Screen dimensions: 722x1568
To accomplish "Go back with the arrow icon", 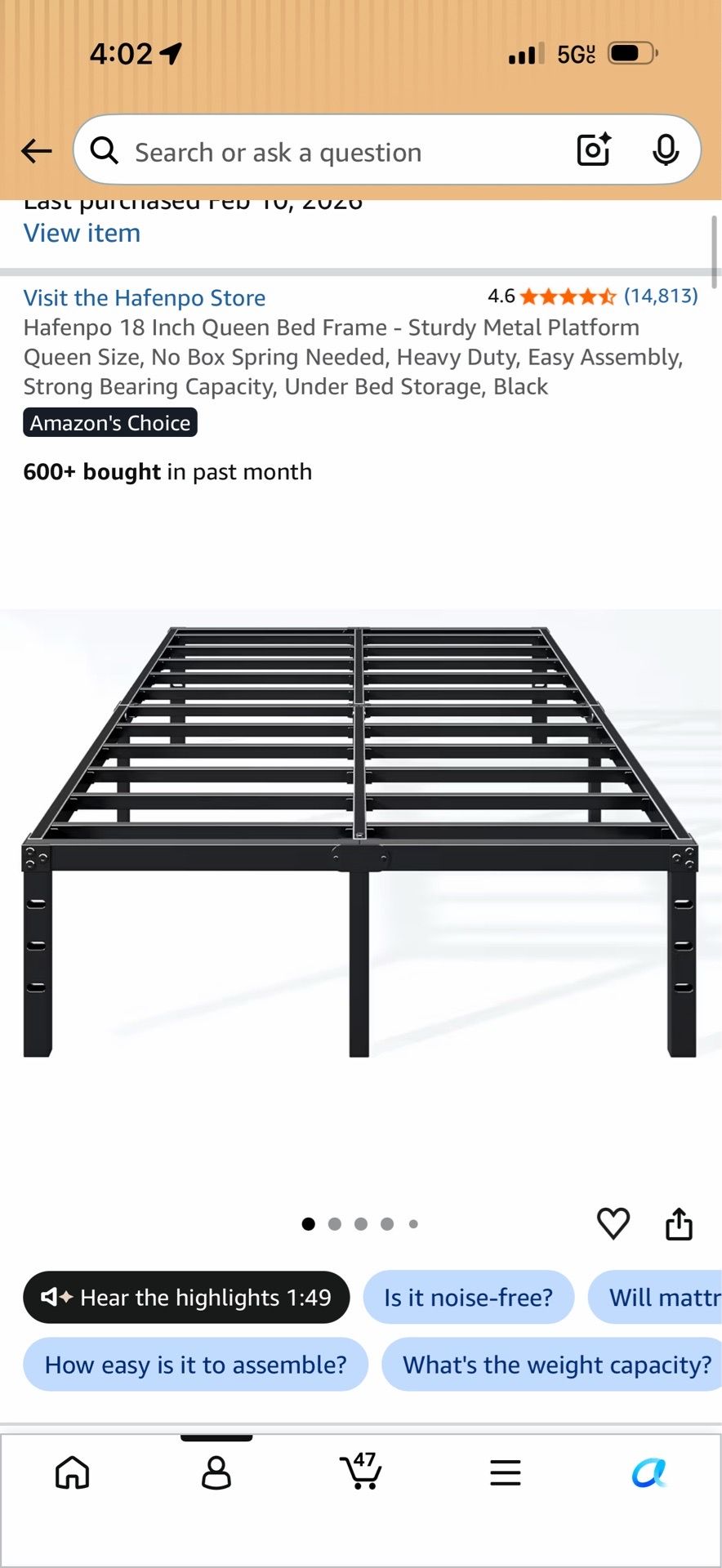I will coord(37,151).
